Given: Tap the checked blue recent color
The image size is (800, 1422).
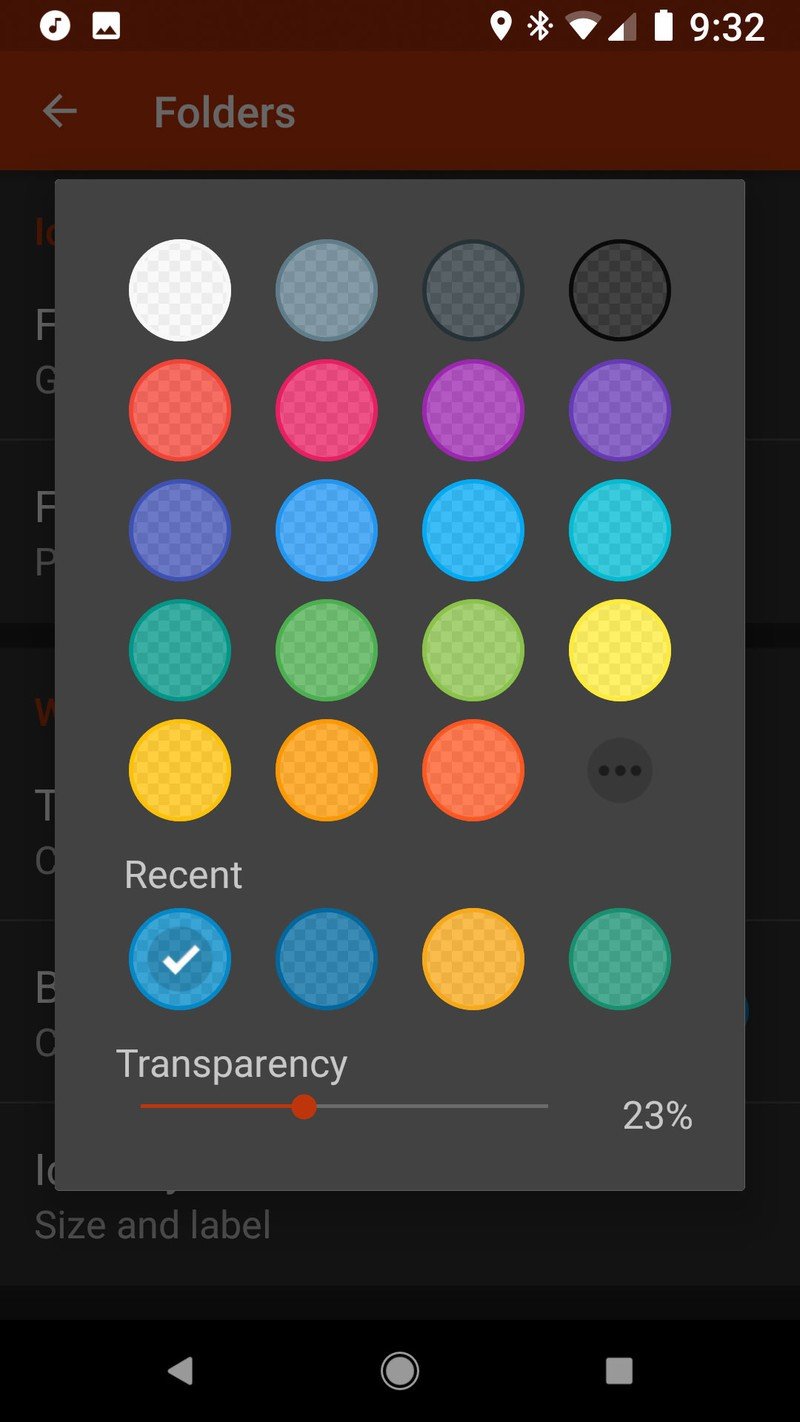Looking at the screenshot, I should point(180,959).
